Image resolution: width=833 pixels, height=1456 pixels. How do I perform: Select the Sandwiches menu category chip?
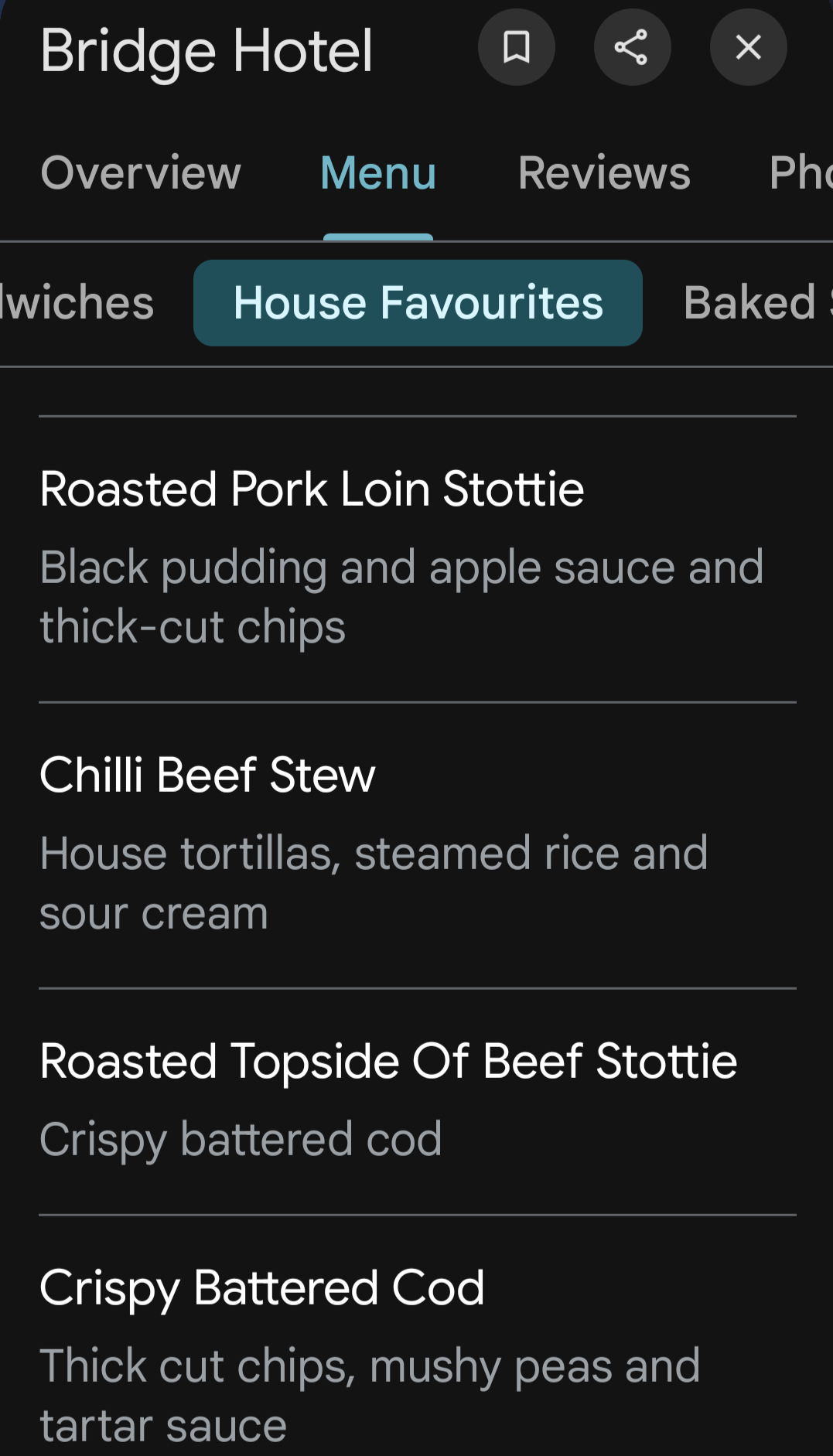[x=77, y=302]
